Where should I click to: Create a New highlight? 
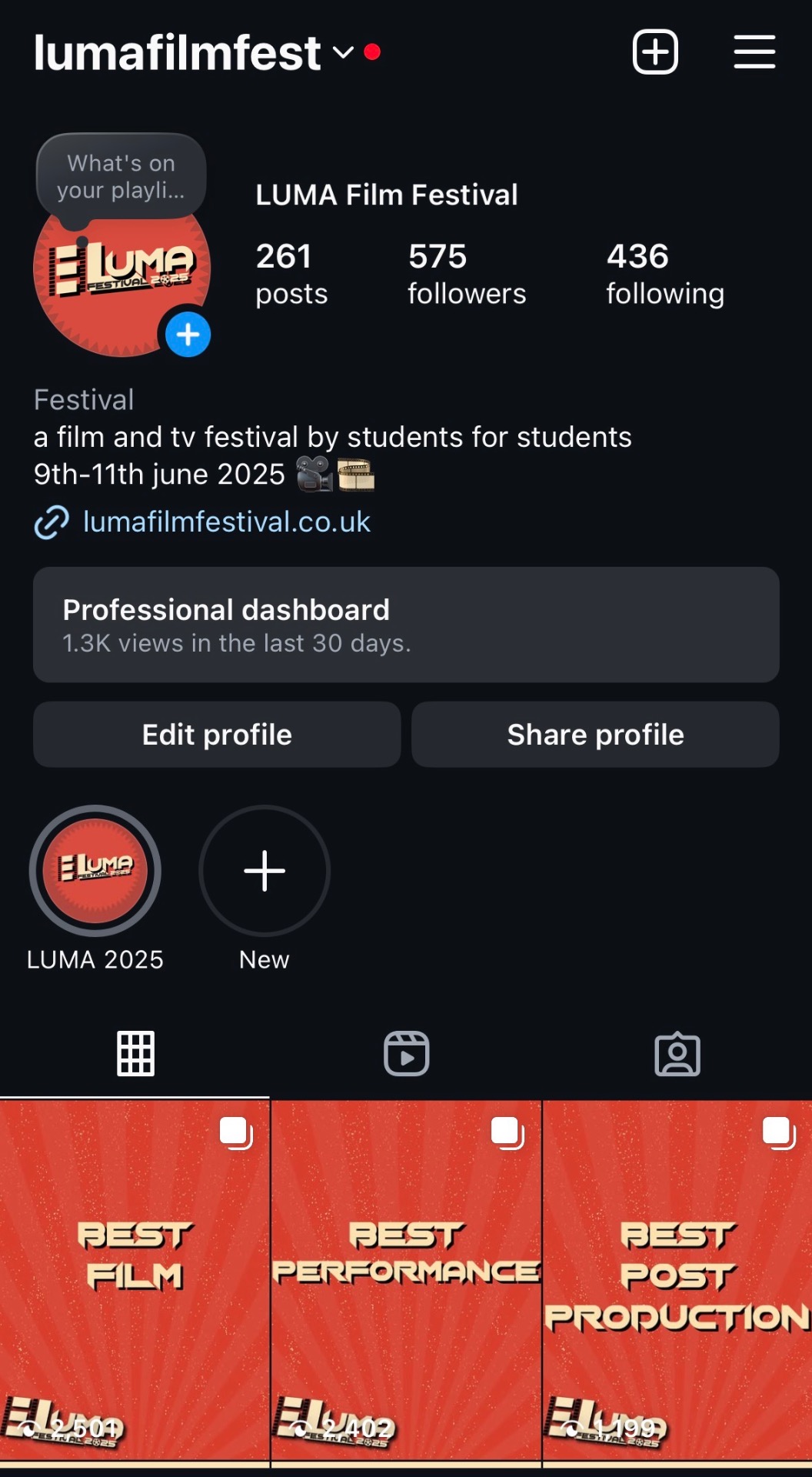(265, 871)
